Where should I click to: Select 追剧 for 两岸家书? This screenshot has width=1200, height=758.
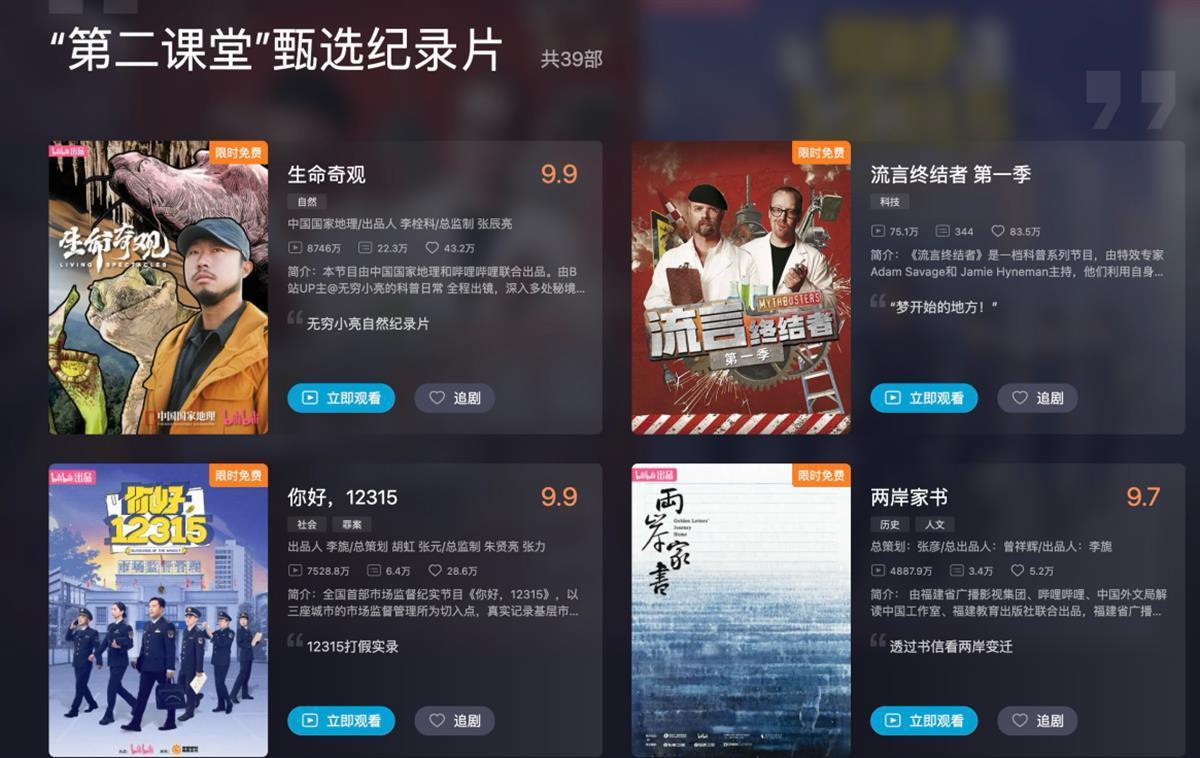[x=1037, y=720]
